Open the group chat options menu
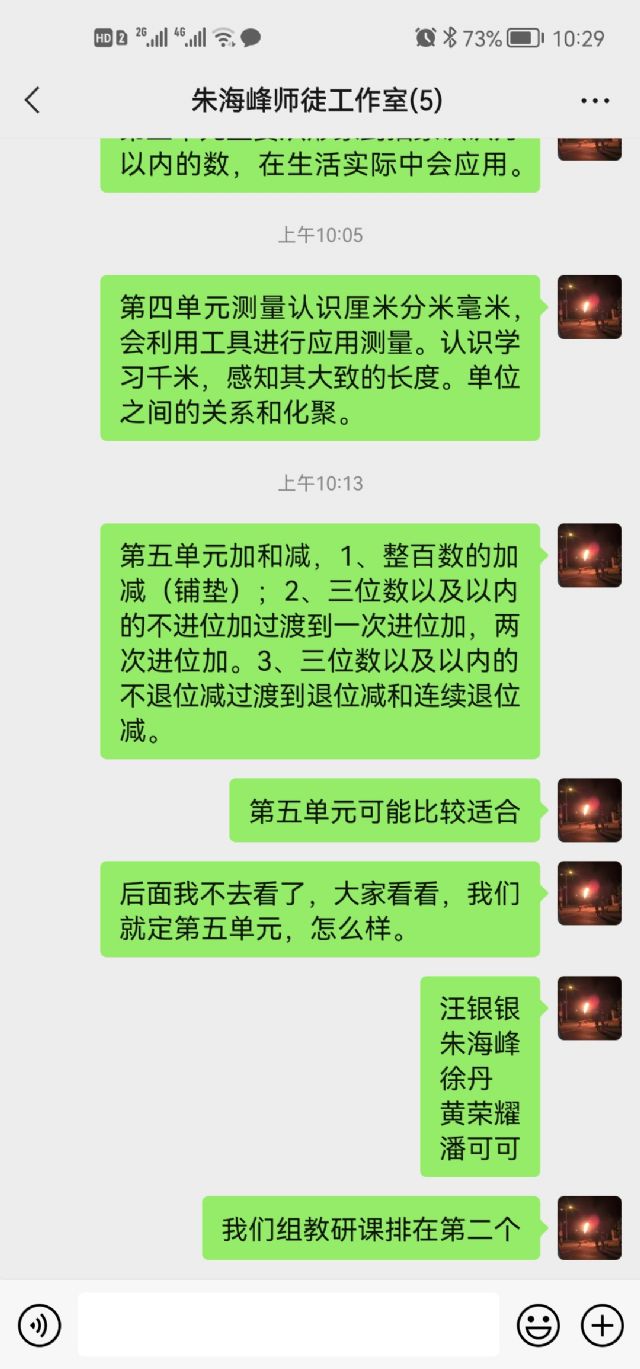The image size is (640, 1369). tap(594, 101)
